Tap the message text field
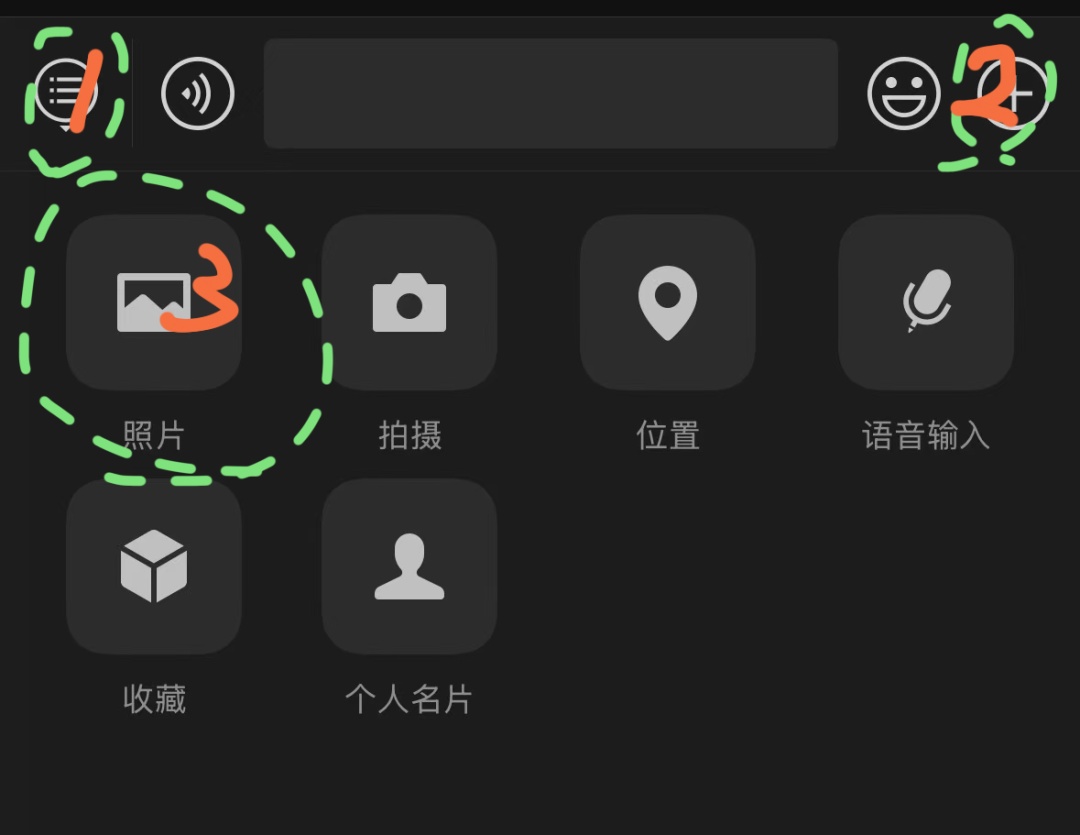The image size is (1080, 835). coord(550,94)
